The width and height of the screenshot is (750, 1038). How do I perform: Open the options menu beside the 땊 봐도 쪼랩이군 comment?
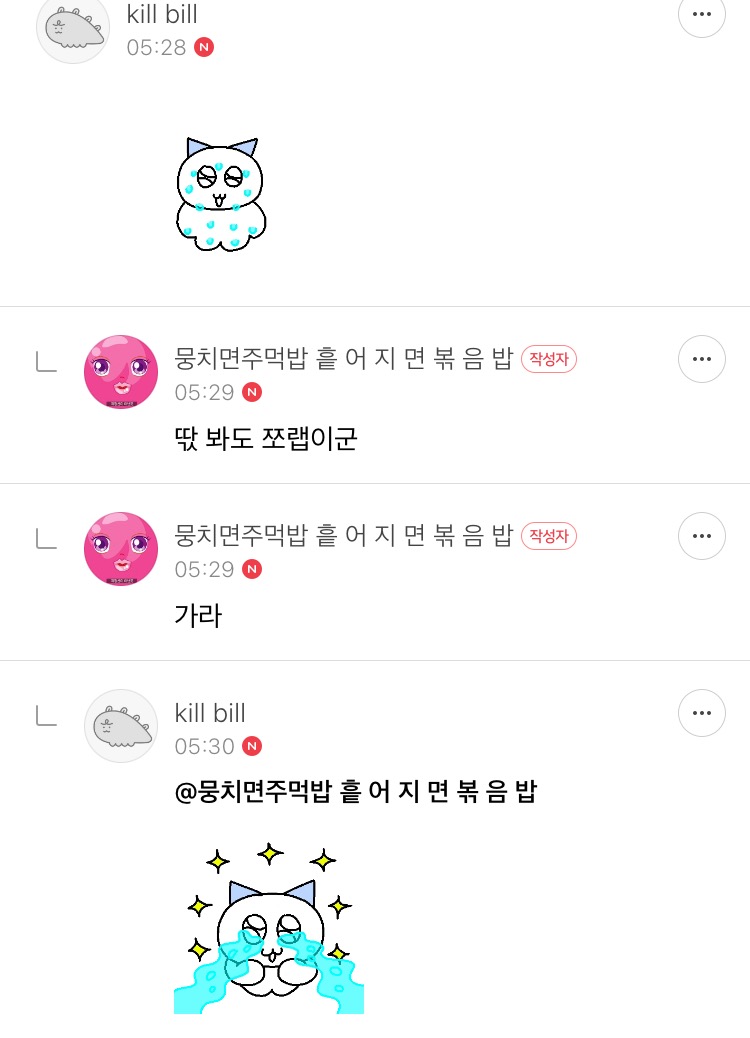pos(702,359)
